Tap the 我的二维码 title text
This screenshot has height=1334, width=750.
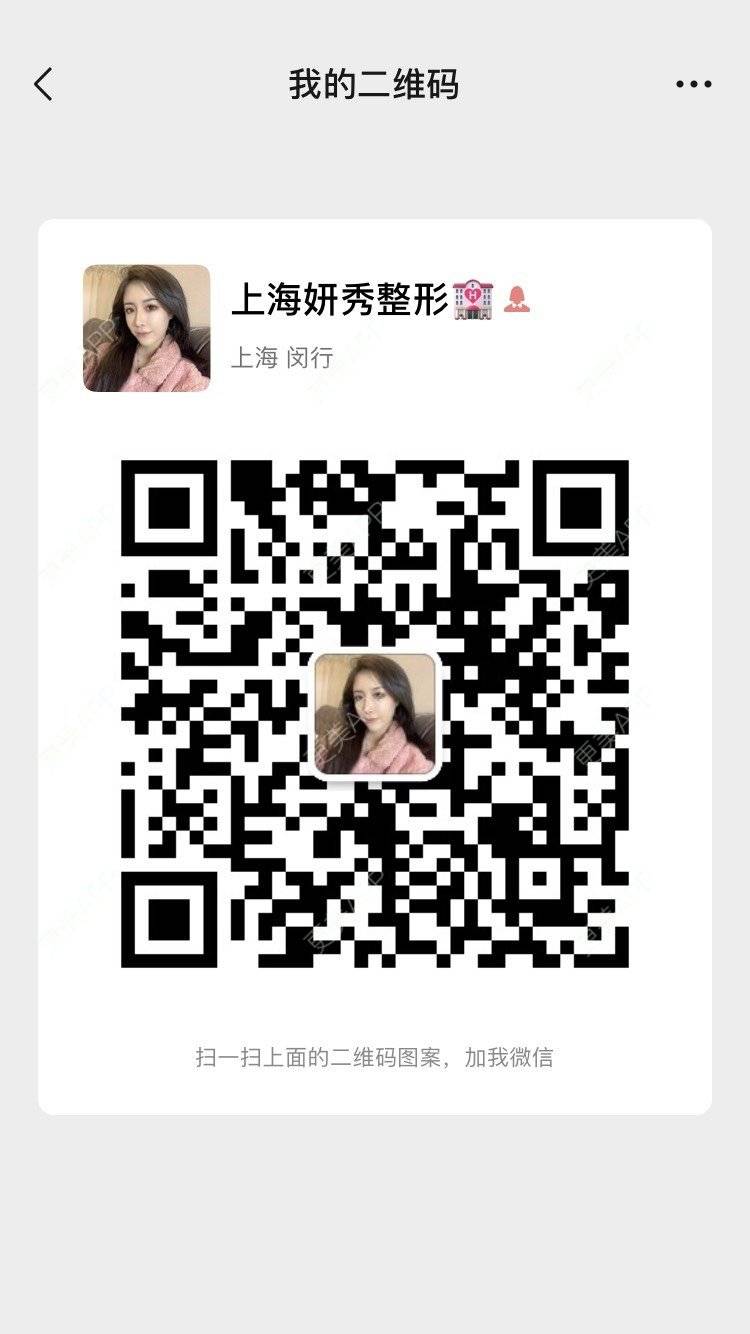pyautogui.click(x=375, y=86)
